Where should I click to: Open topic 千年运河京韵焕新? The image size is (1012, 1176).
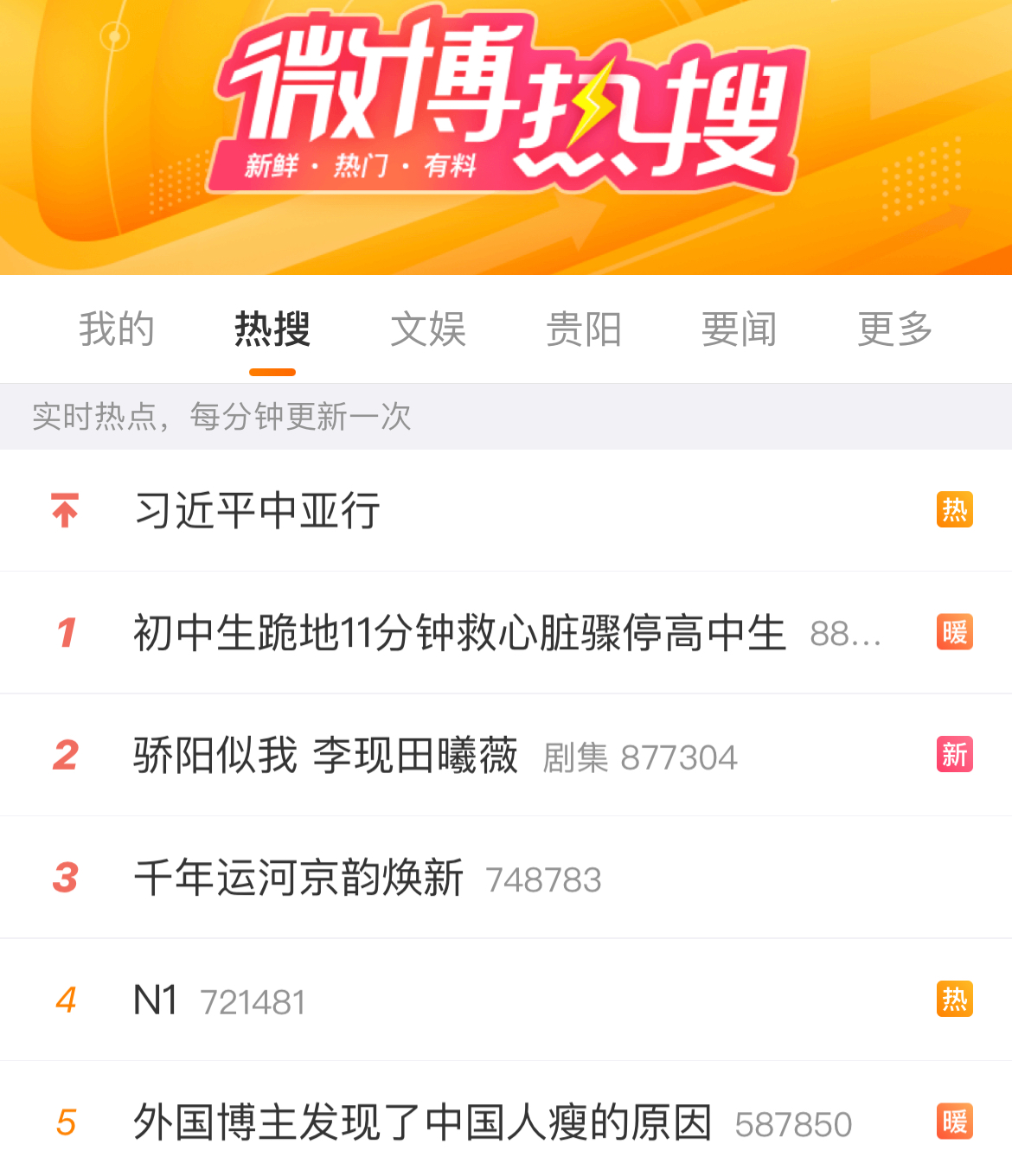pyautogui.click(x=299, y=879)
